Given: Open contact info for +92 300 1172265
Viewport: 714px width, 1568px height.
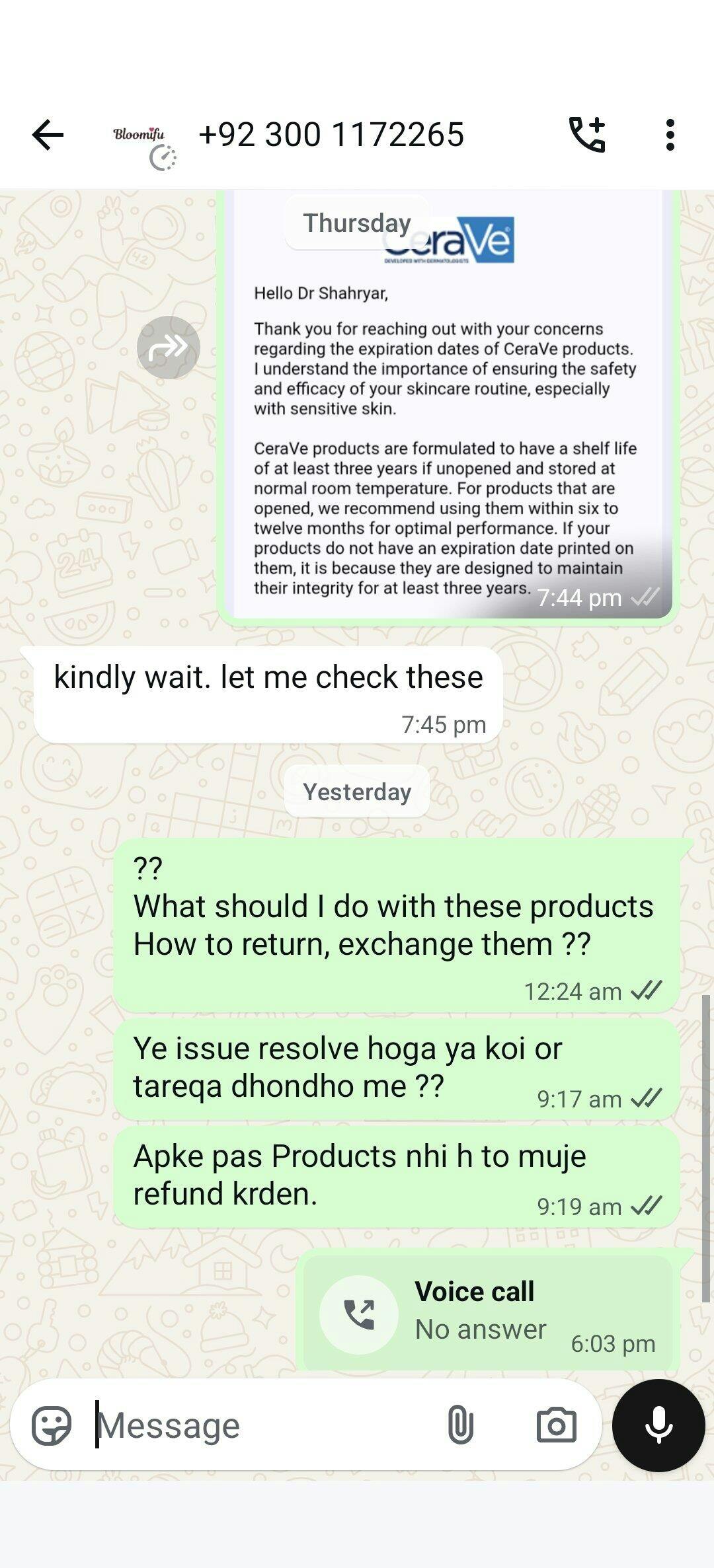Looking at the screenshot, I should [331, 135].
